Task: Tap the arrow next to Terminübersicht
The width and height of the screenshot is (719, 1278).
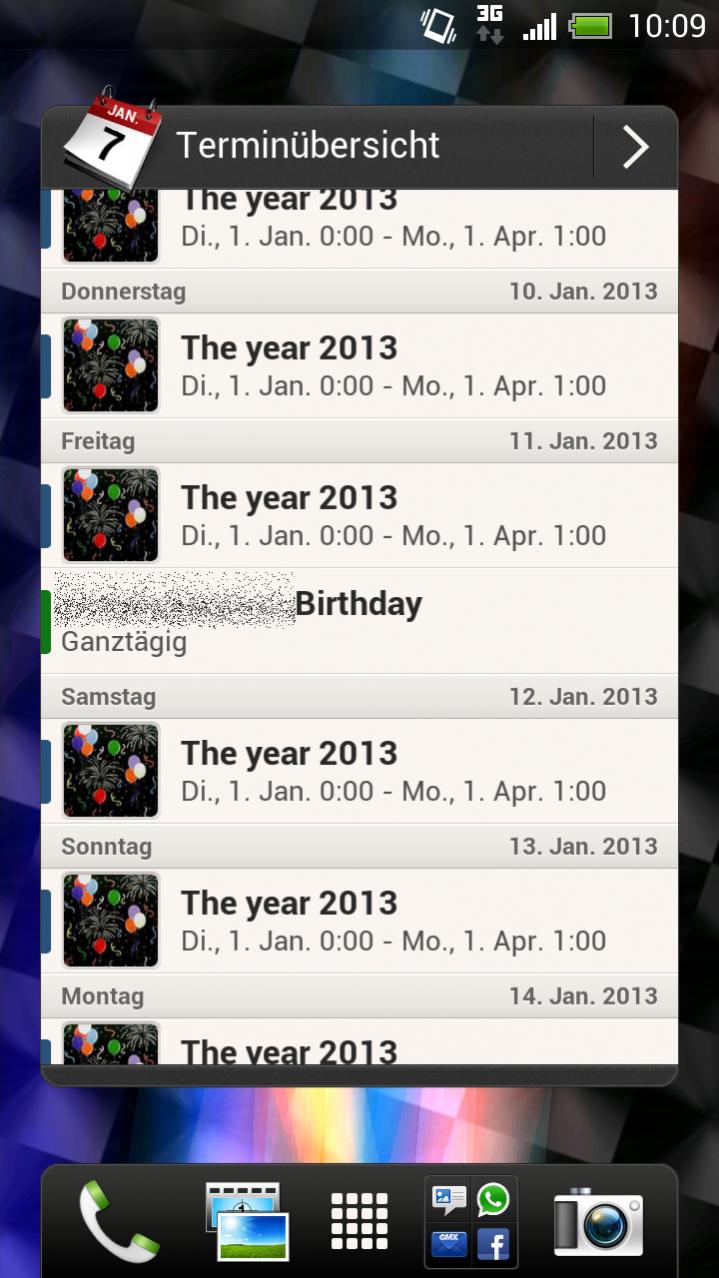Action: click(x=635, y=148)
